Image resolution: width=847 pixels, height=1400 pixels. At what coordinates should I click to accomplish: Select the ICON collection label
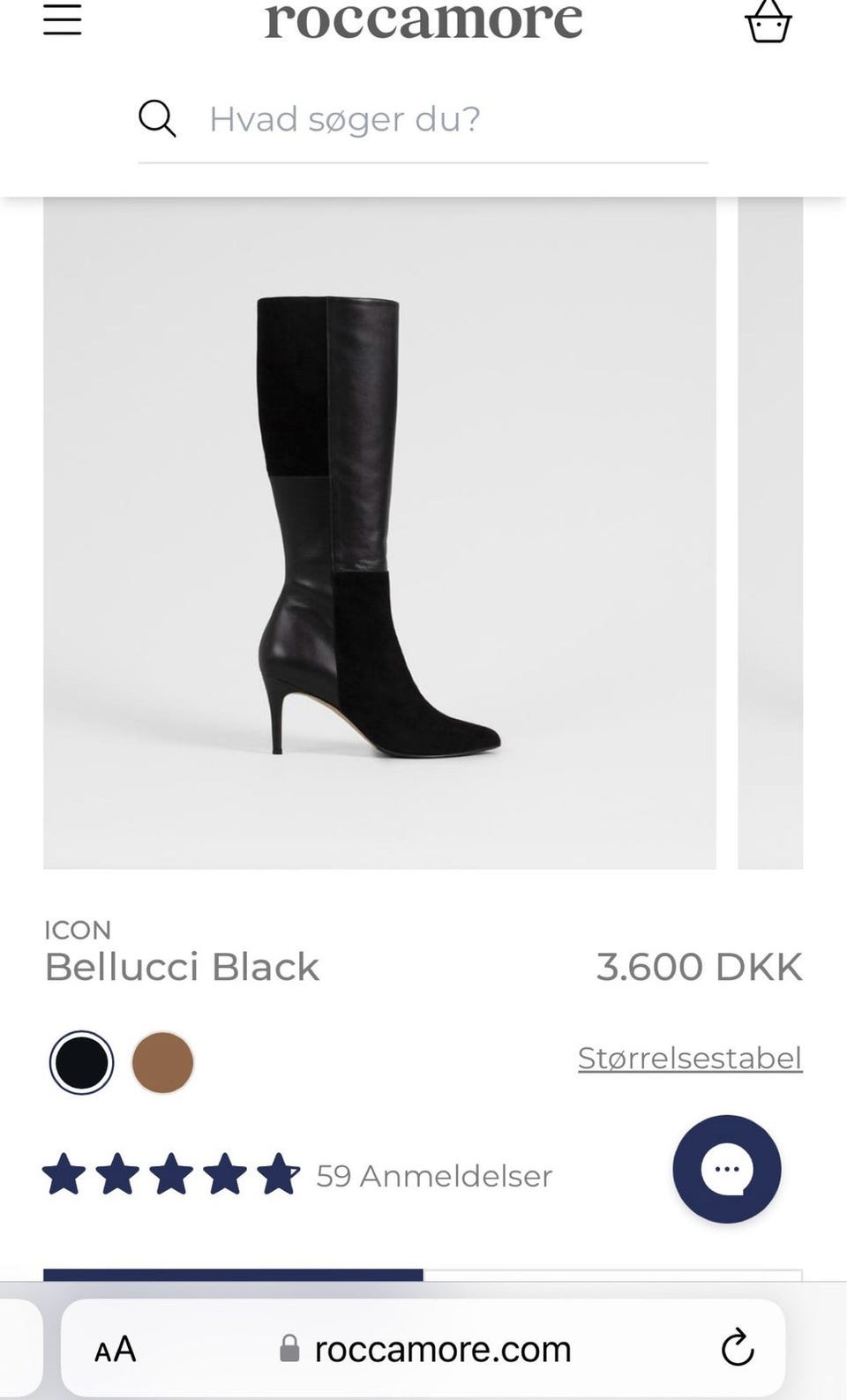pos(78,929)
